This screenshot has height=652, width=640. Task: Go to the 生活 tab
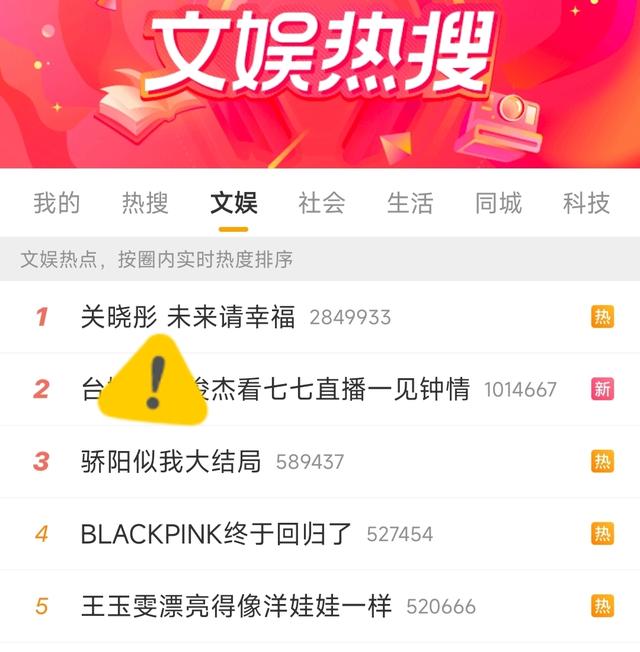(x=410, y=204)
